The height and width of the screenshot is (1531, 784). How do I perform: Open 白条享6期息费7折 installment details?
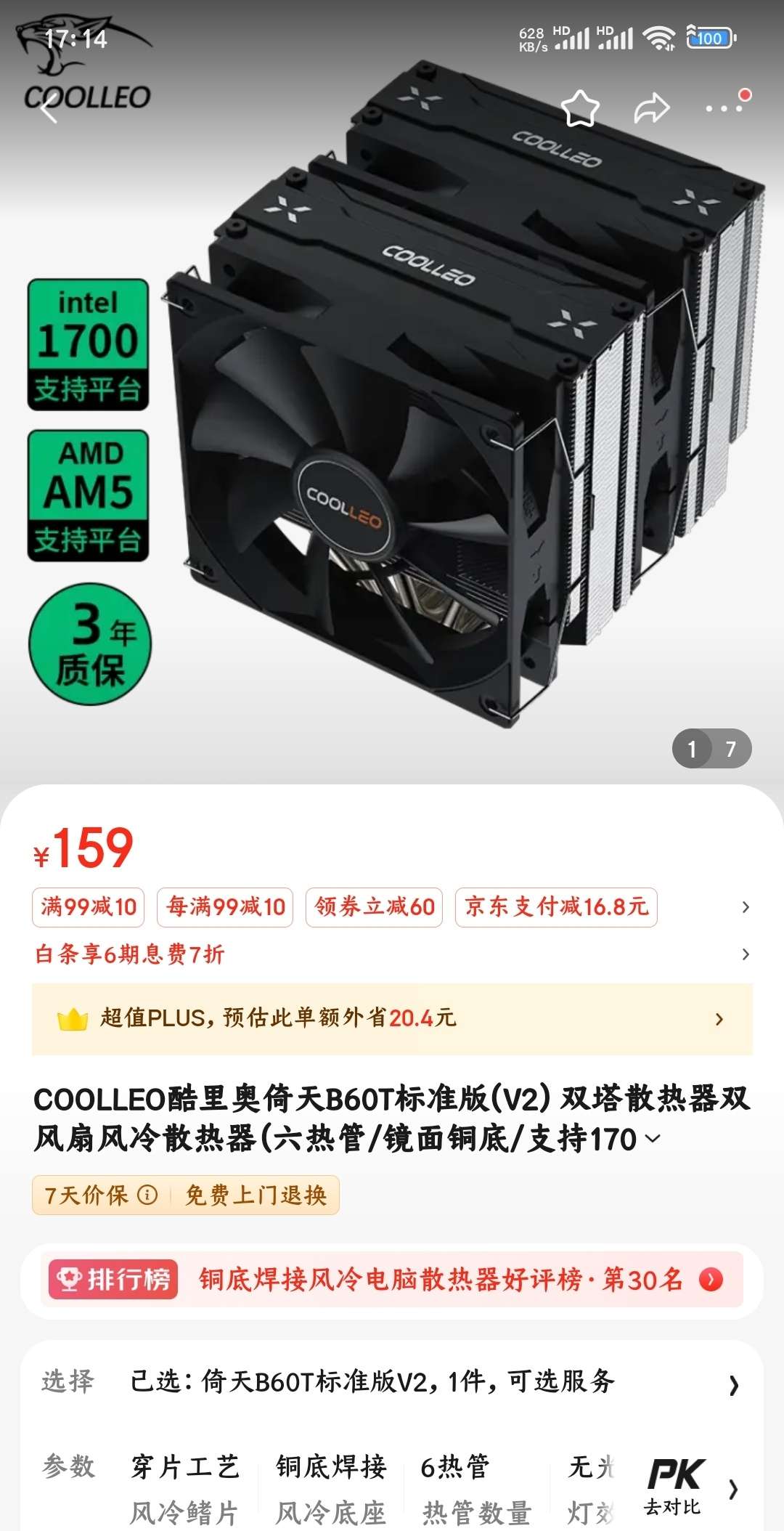[x=131, y=954]
